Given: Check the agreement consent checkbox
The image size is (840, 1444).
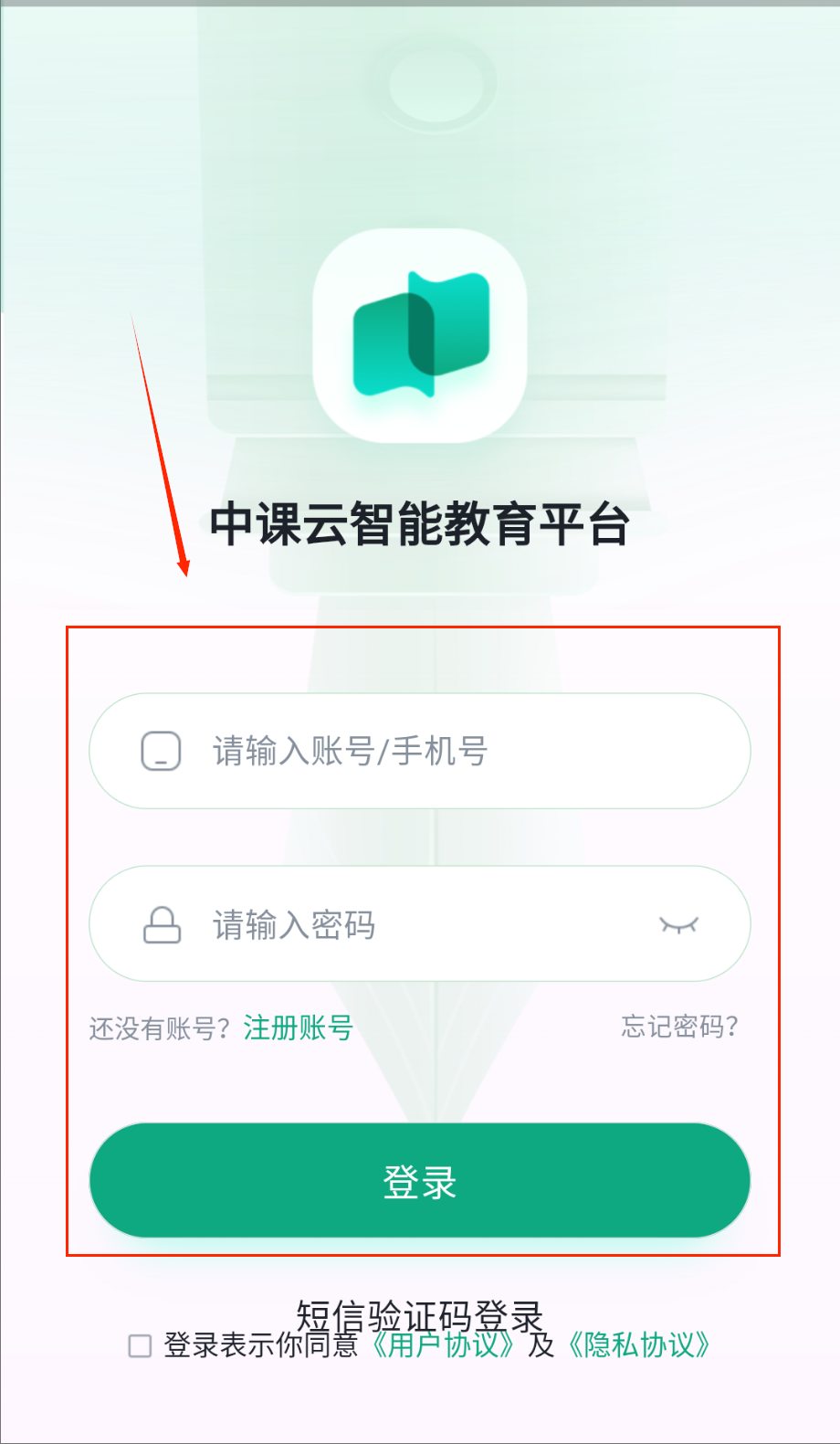Looking at the screenshot, I should point(140,1345).
